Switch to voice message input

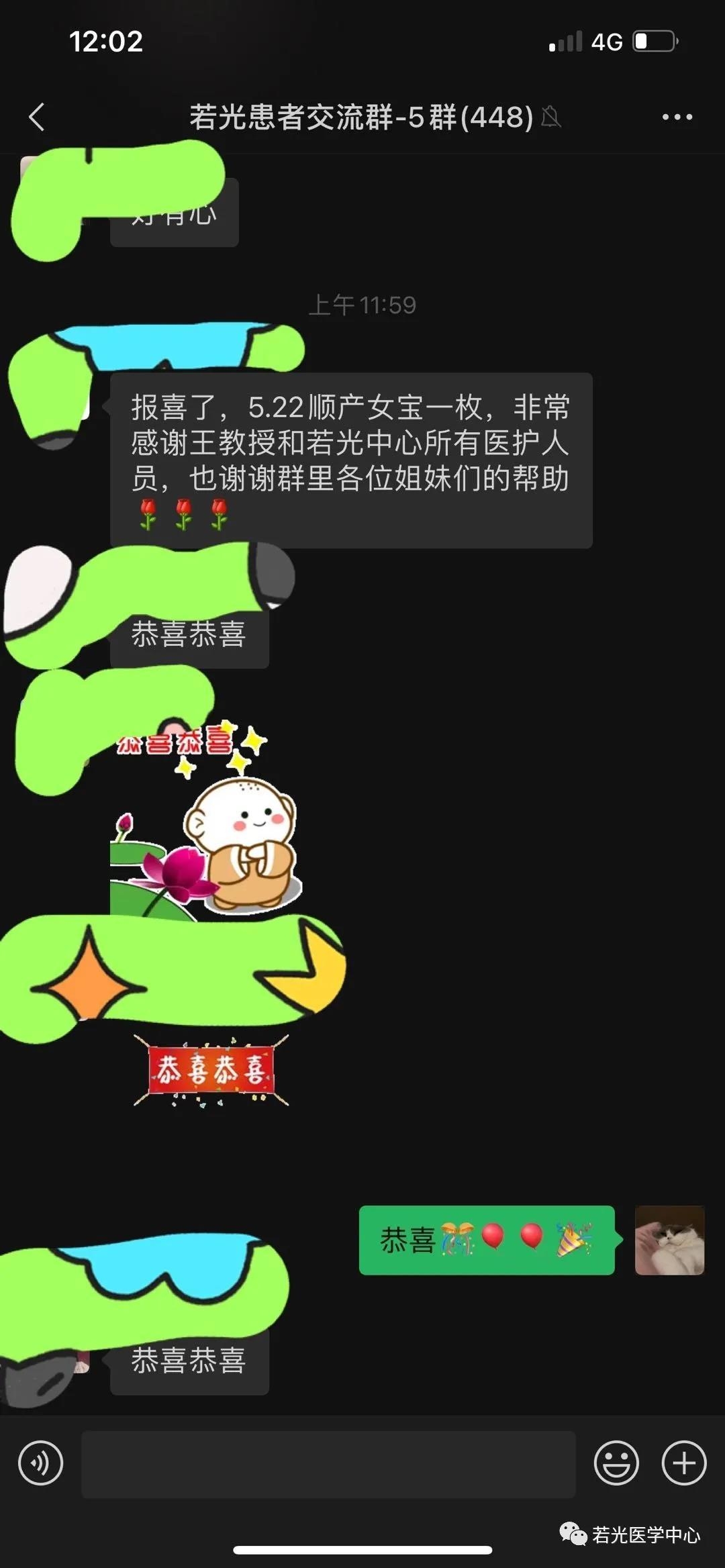(x=40, y=1463)
